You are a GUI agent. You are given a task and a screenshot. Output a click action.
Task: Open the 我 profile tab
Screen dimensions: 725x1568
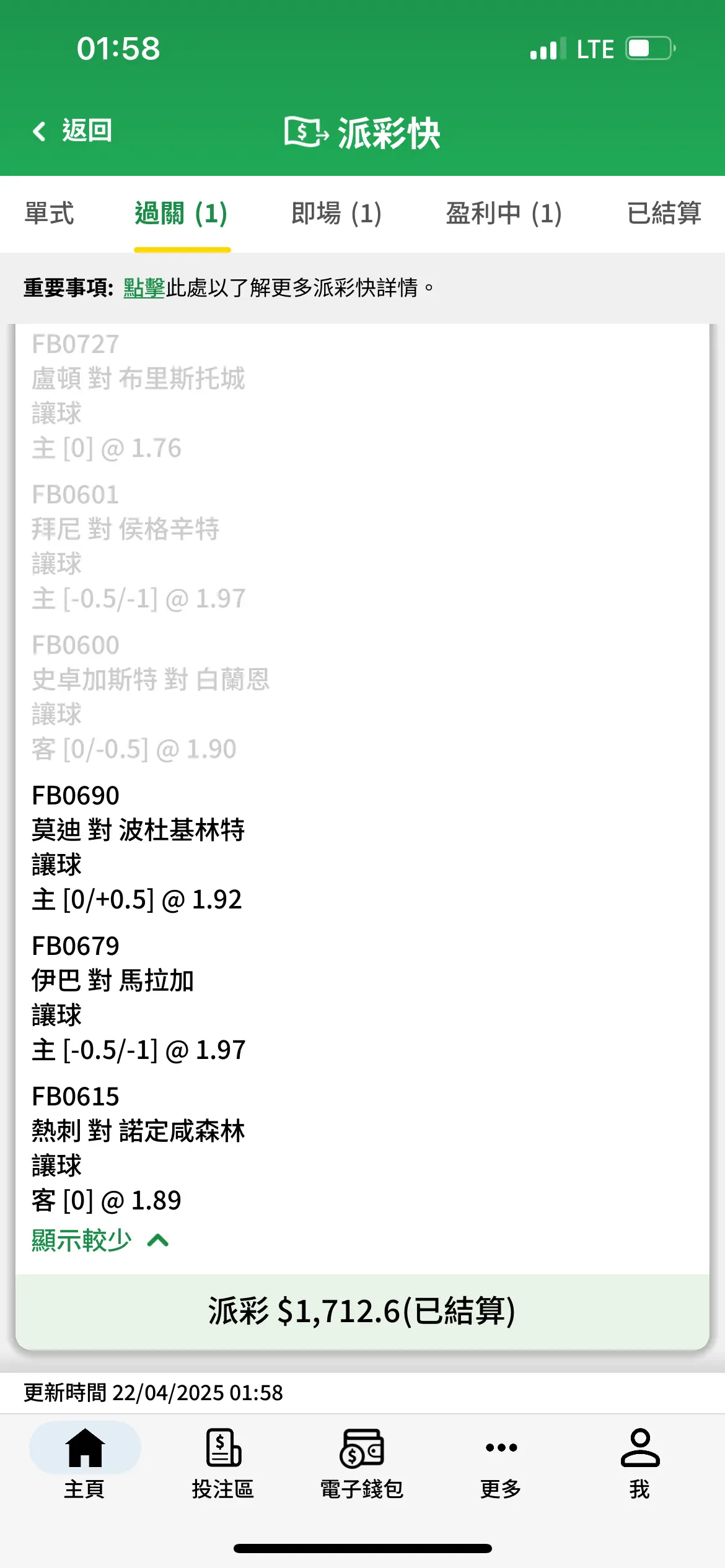coord(640,1463)
